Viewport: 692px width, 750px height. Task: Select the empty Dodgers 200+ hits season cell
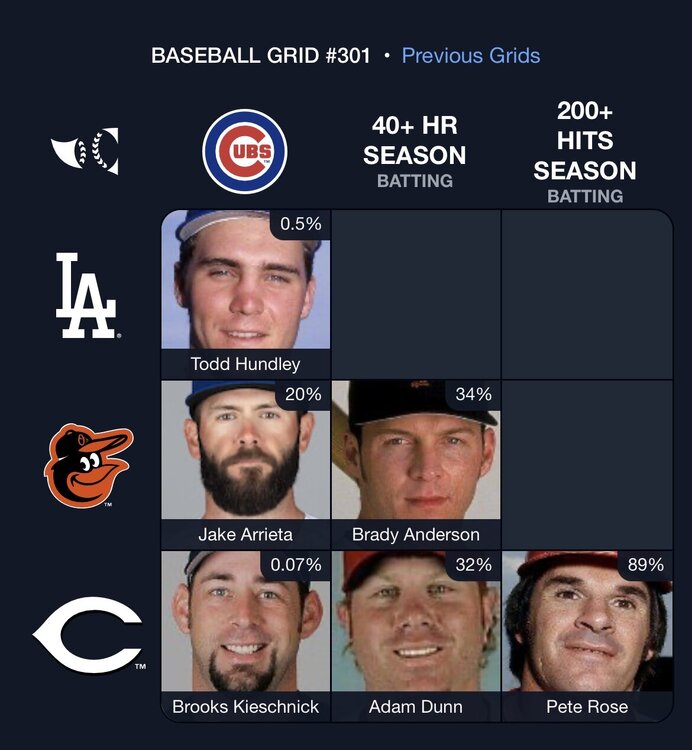click(x=586, y=294)
